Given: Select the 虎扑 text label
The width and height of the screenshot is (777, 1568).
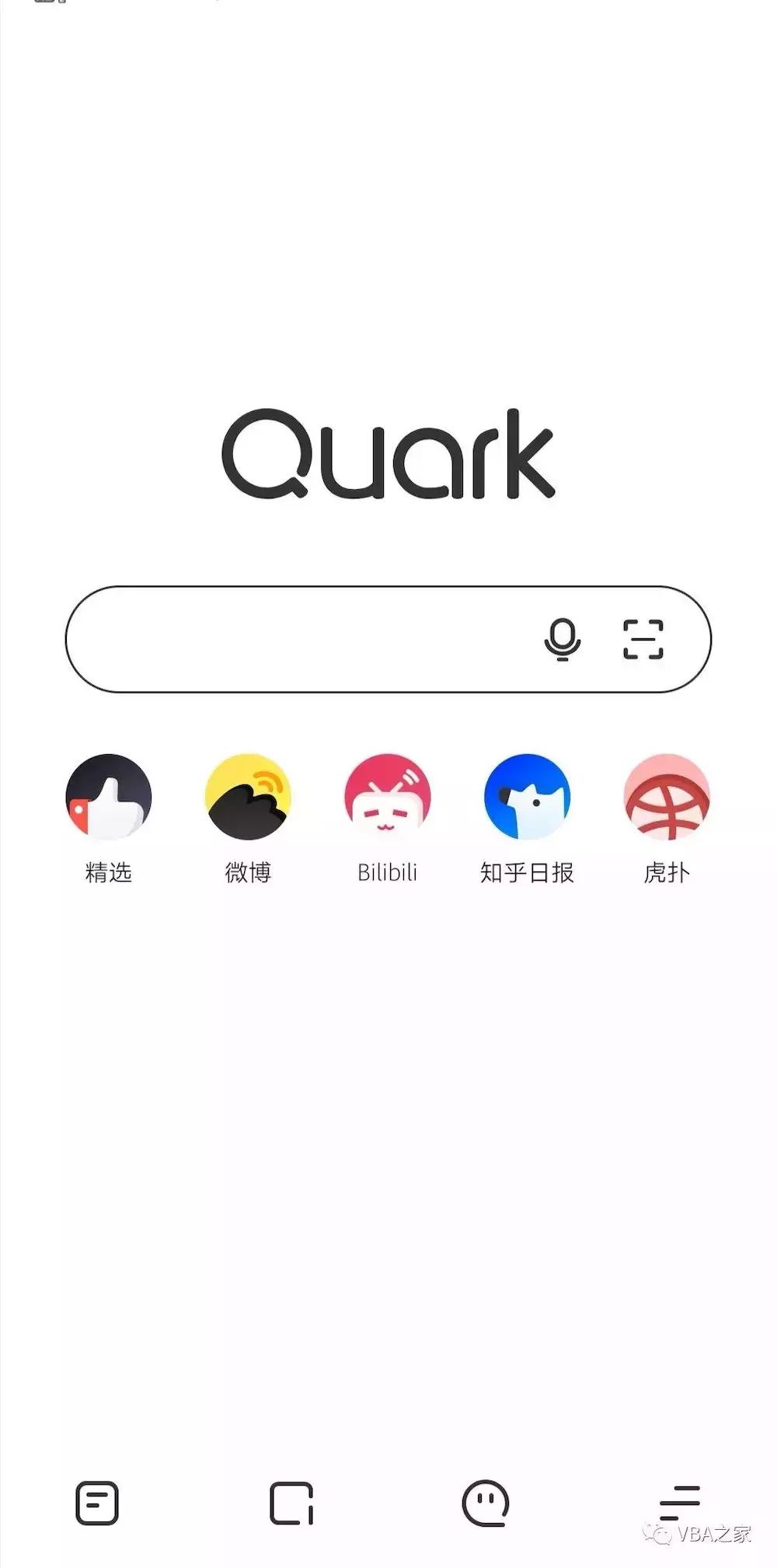Looking at the screenshot, I should pyautogui.click(x=667, y=872).
